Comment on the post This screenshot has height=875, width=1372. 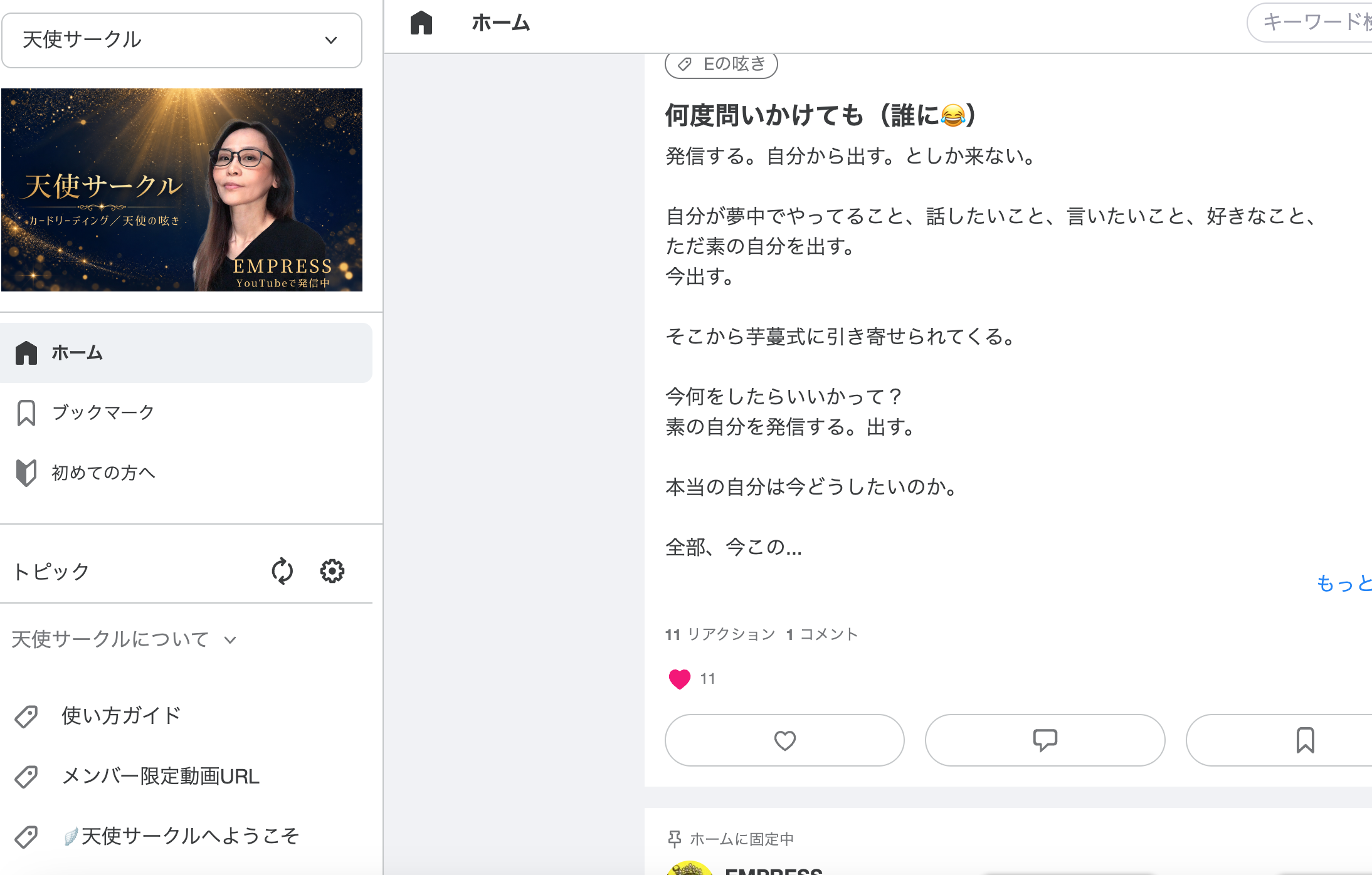pos(1045,740)
